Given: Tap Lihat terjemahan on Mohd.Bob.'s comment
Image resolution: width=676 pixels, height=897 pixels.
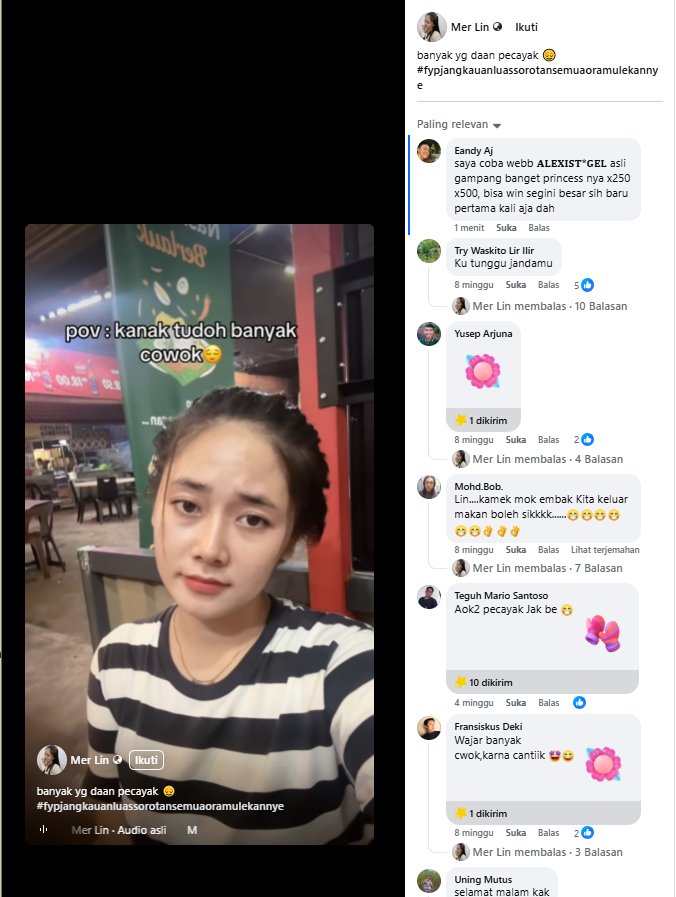Looking at the screenshot, I should coord(606,550).
